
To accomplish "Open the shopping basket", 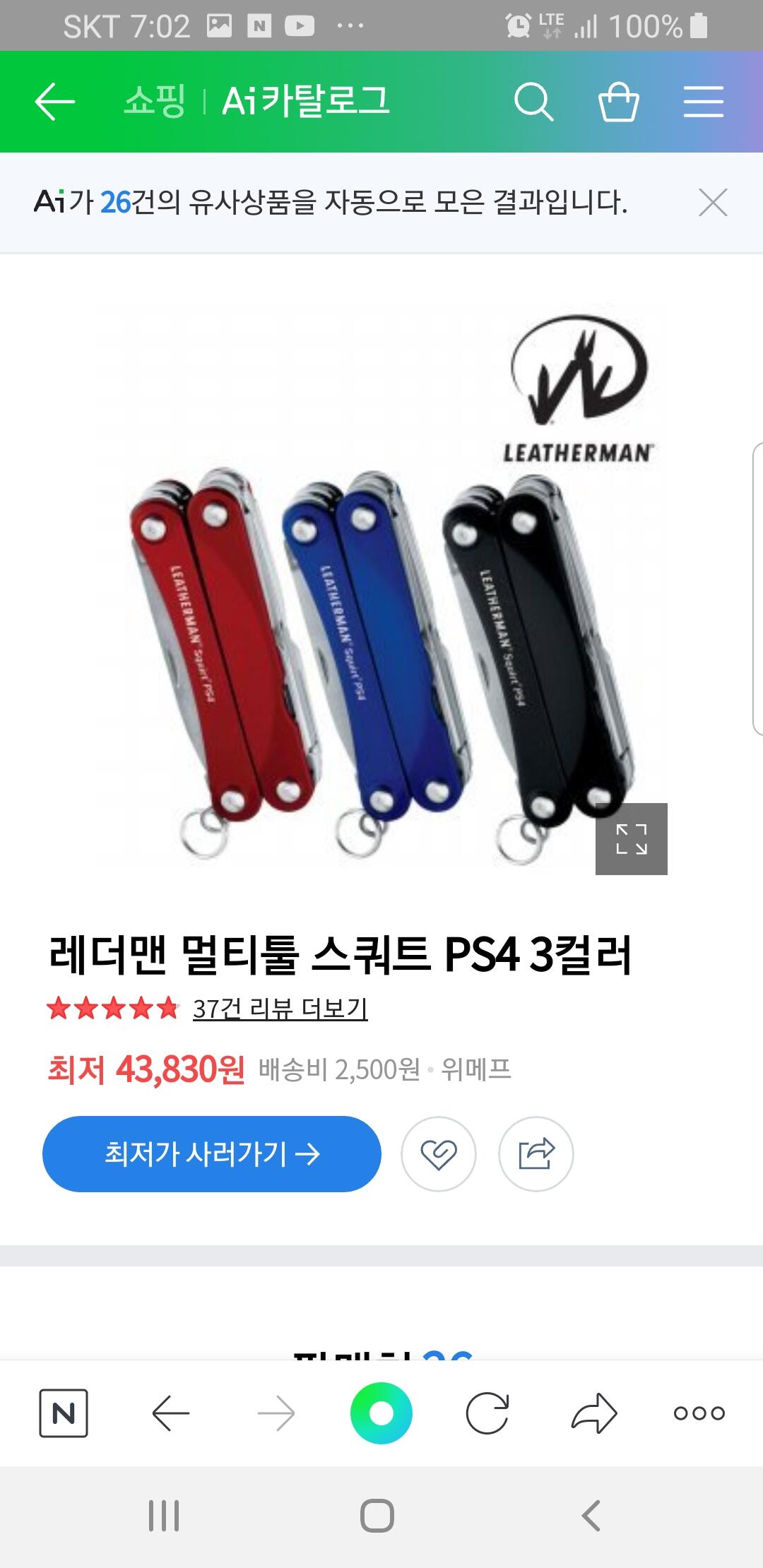I will coord(619,102).
